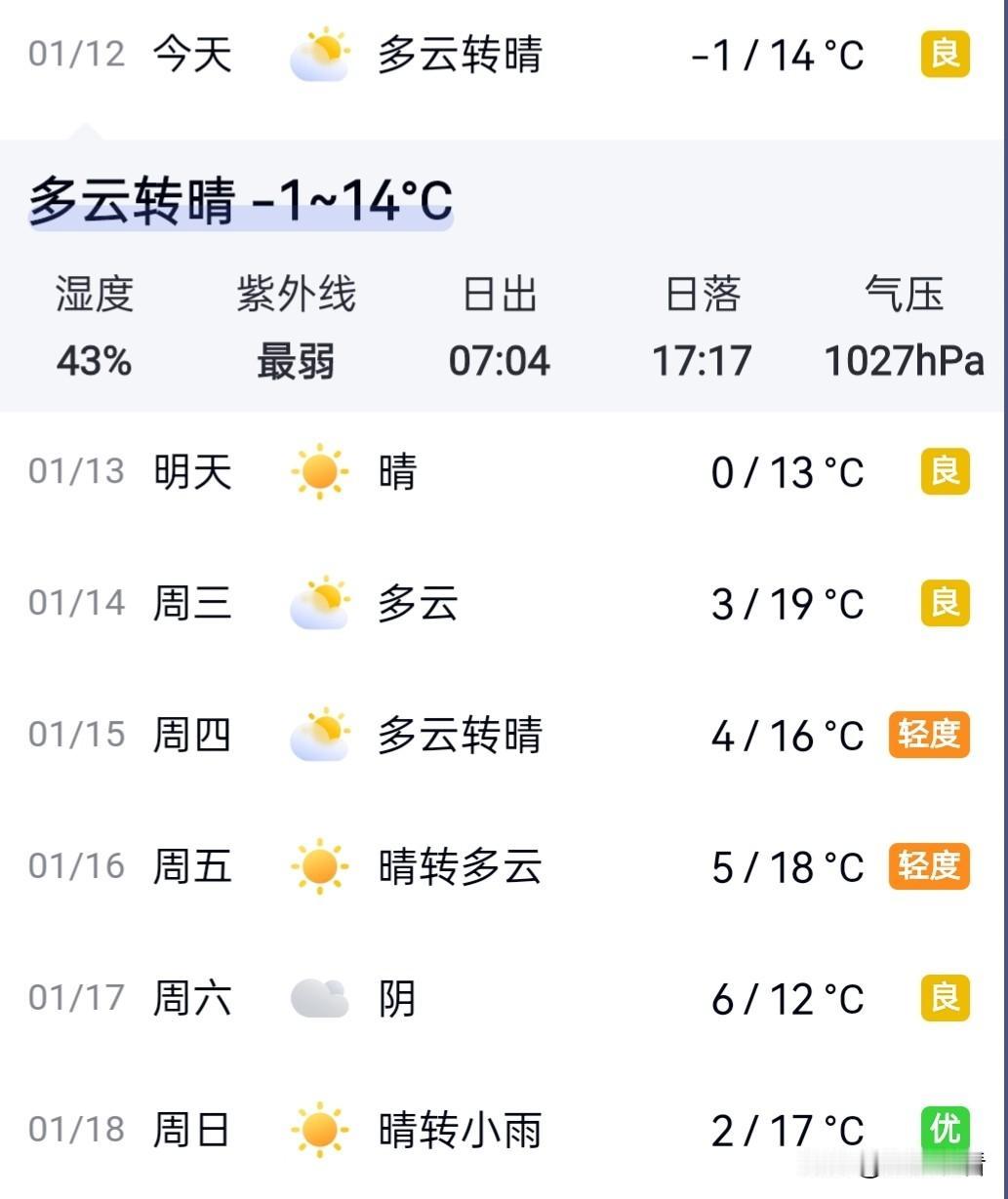This screenshot has height=1199, width=1008.
Task: Tap the 多云转晴 weather icon on 01/15
Action: pyautogui.click(x=320, y=736)
